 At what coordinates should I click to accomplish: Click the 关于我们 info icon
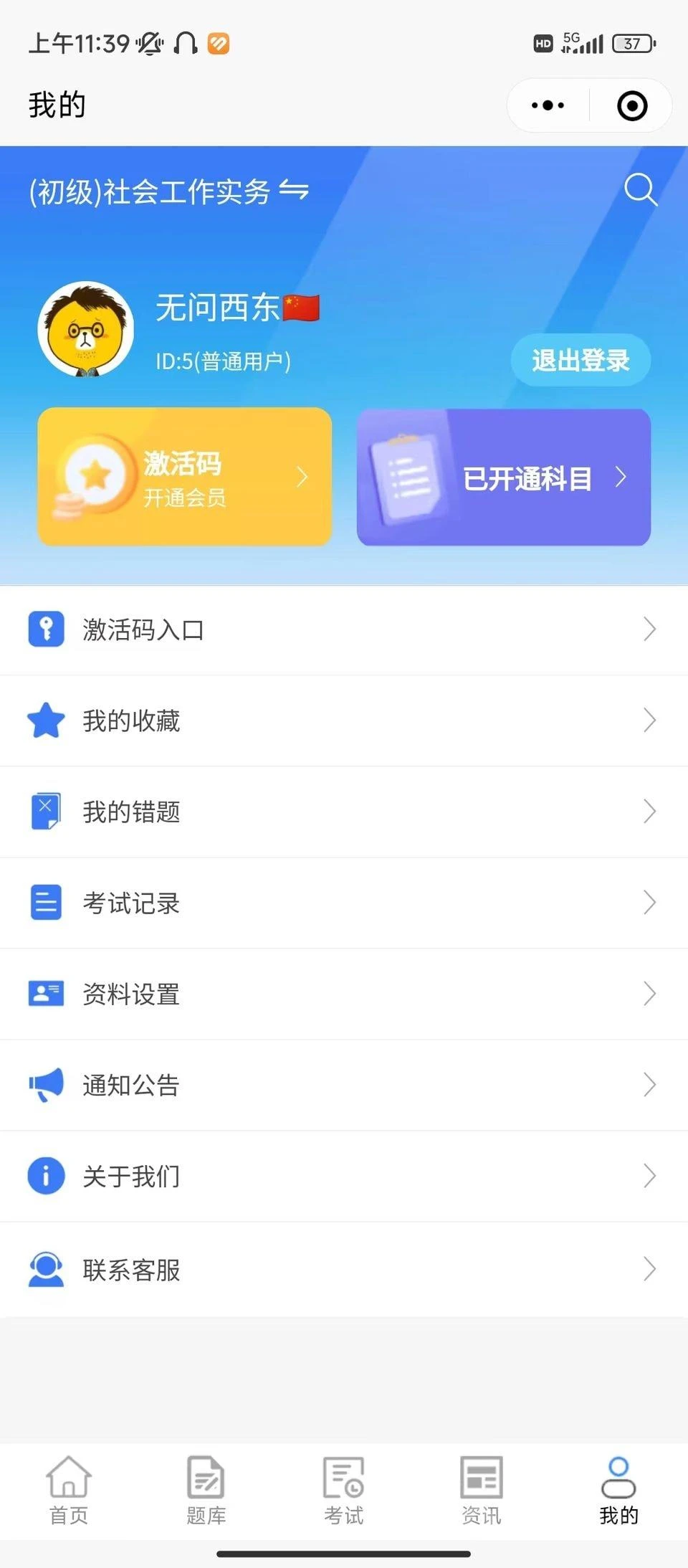(46, 1176)
